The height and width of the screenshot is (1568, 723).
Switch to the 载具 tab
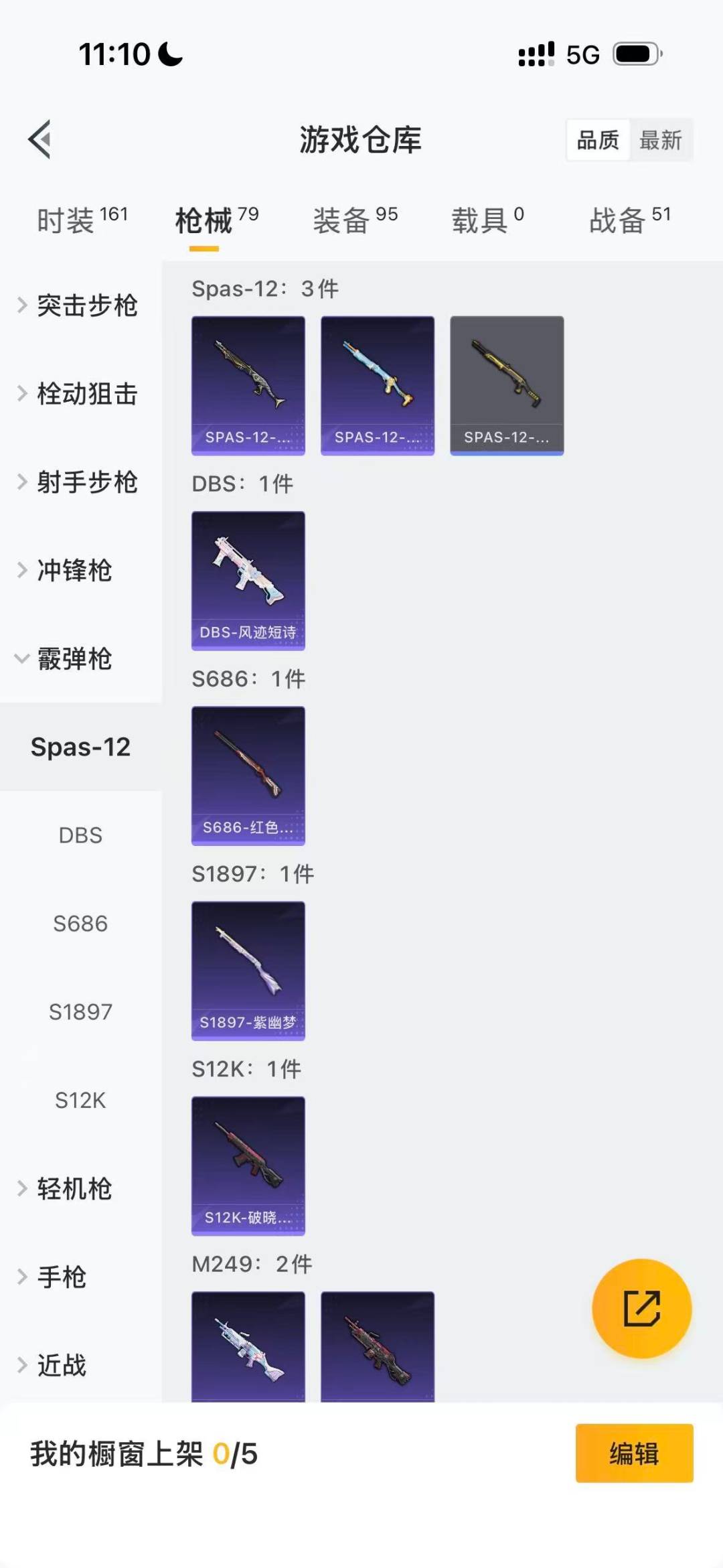487,220
